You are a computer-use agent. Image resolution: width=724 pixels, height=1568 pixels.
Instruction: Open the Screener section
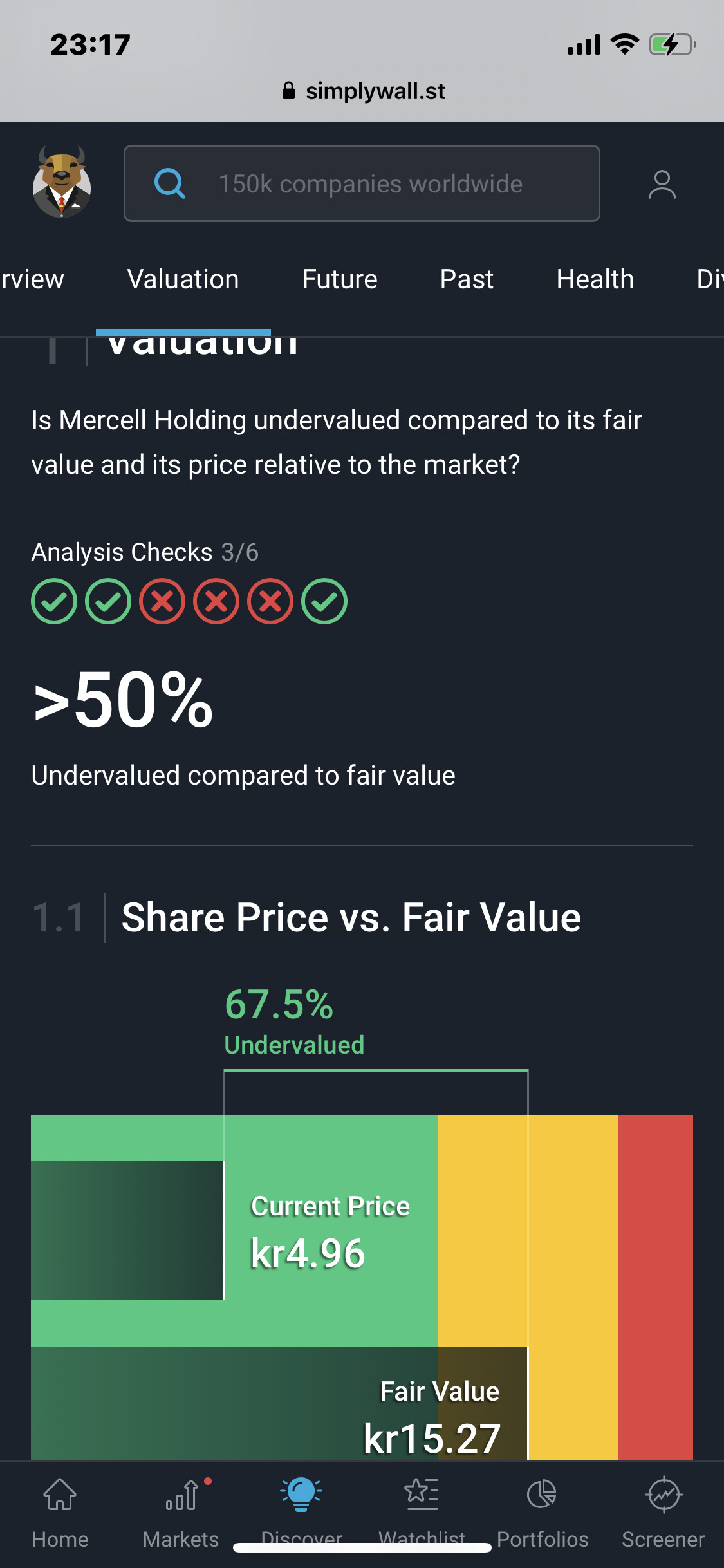664,1513
